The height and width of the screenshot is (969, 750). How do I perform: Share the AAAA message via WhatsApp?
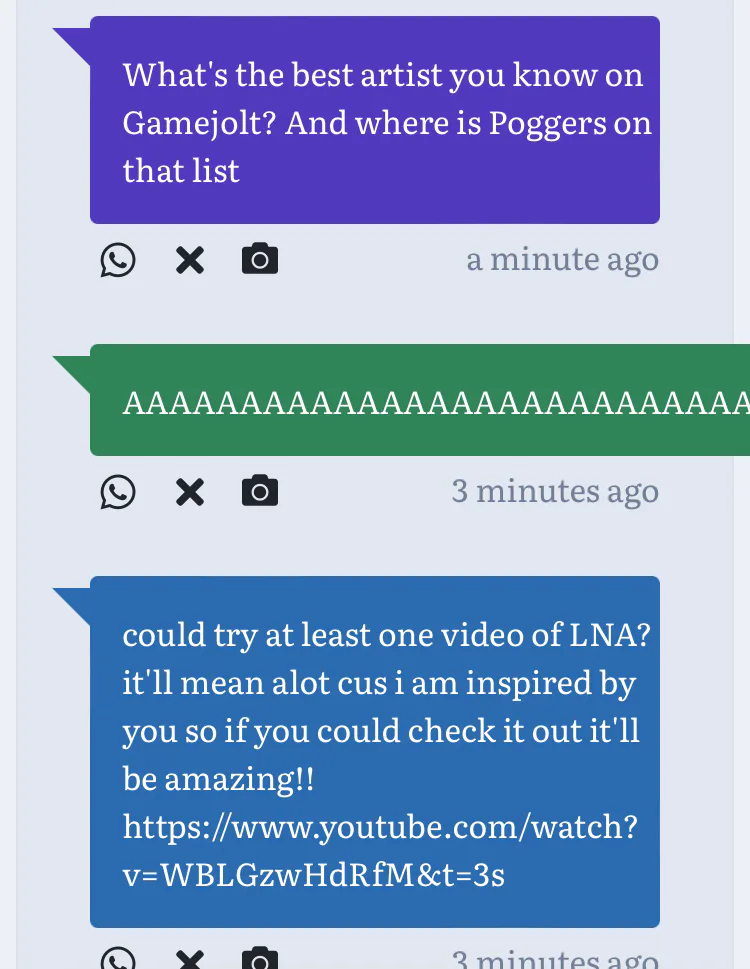tap(118, 492)
